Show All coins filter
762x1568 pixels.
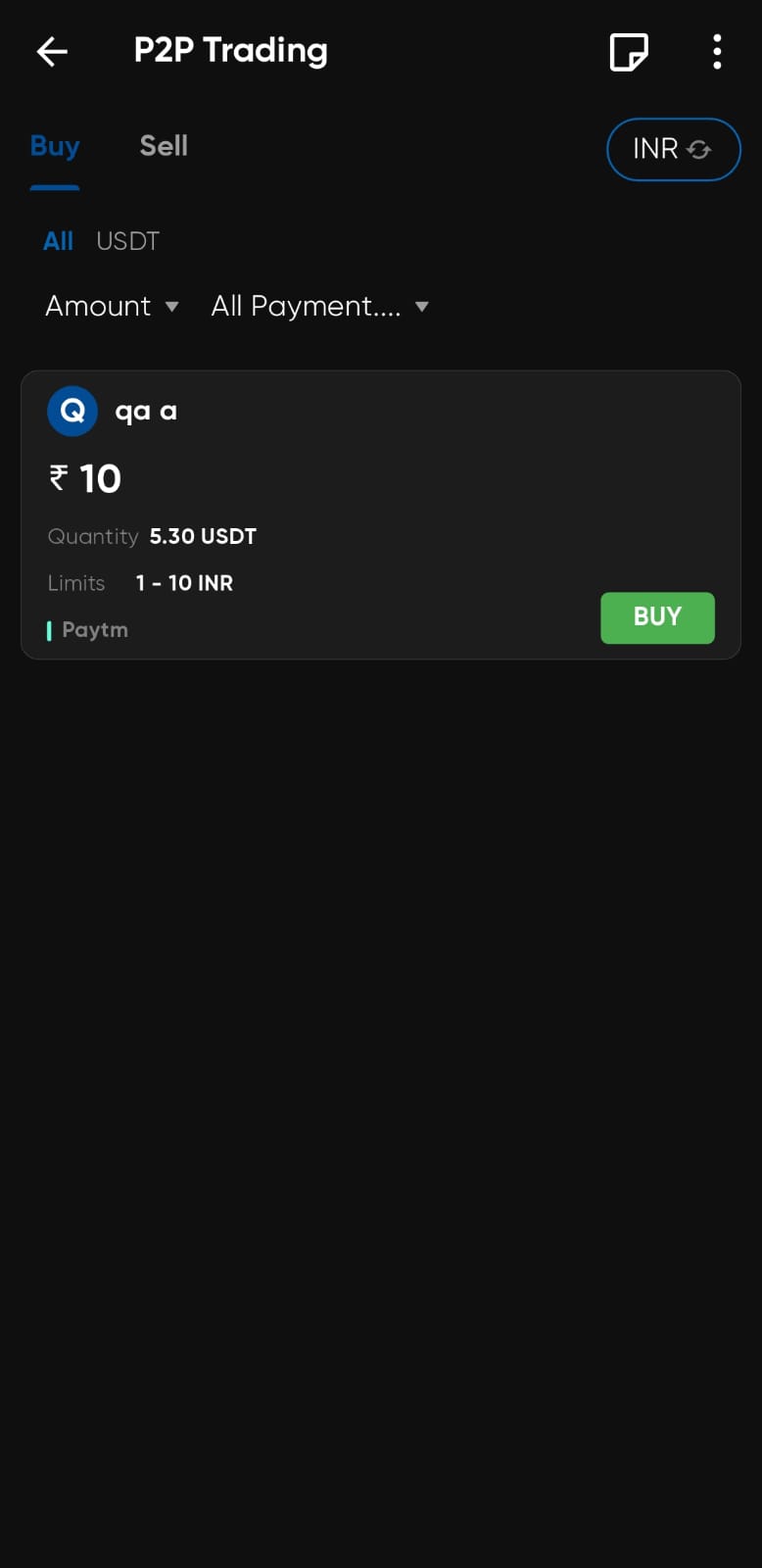pos(58,241)
